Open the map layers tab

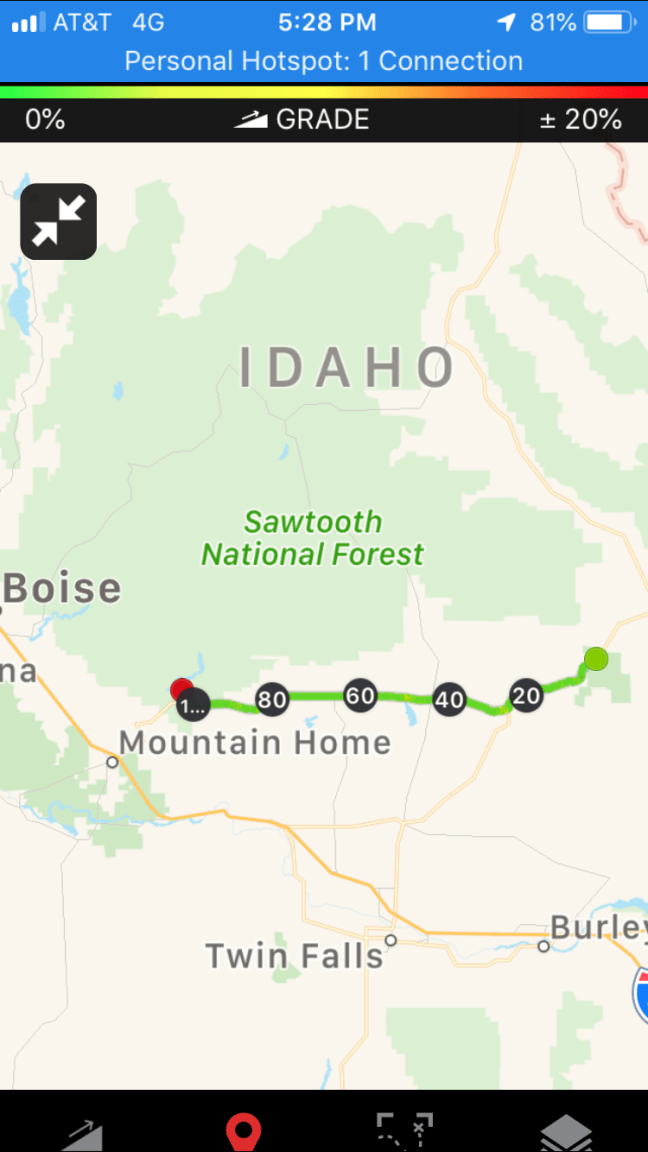[x=566, y=1133]
